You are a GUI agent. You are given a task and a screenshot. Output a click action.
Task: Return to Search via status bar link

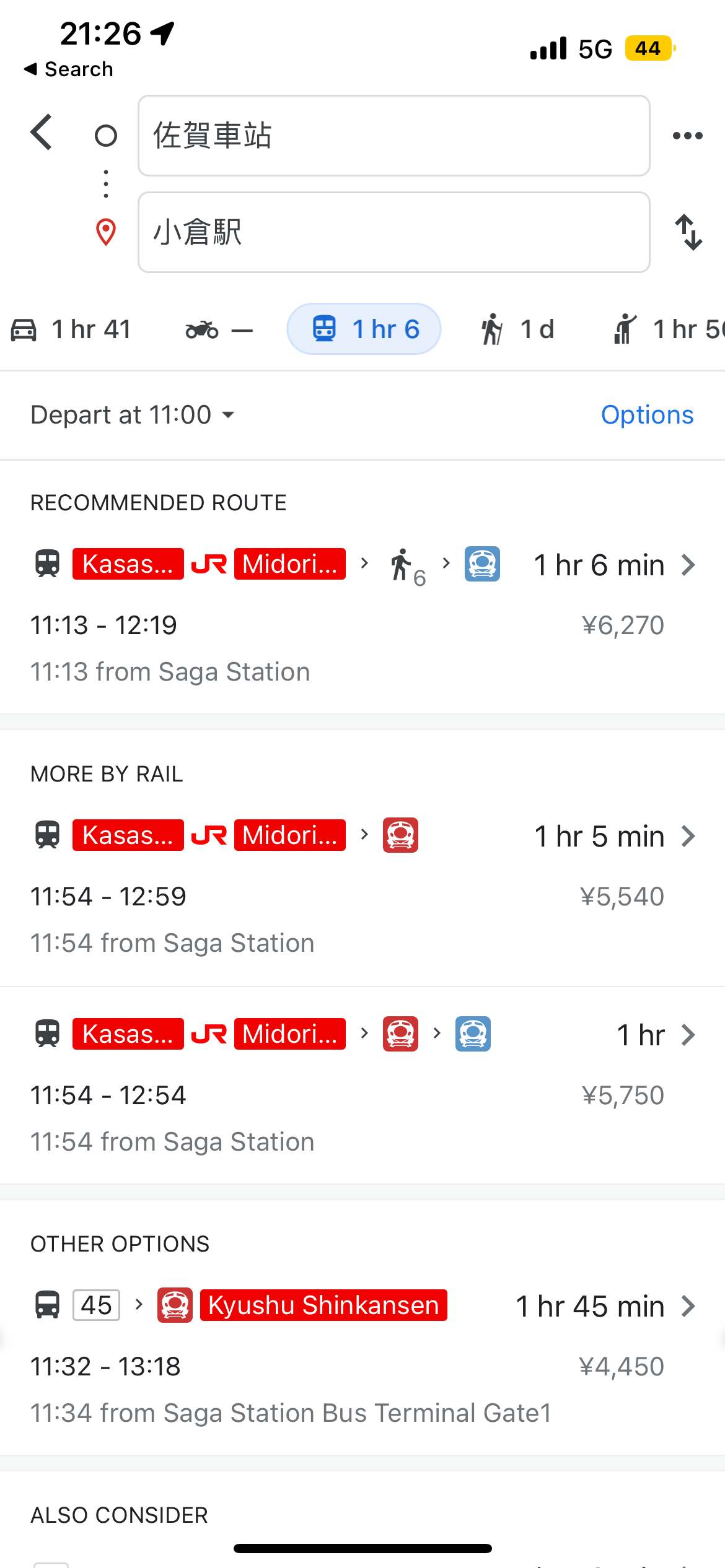click(x=68, y=69)
